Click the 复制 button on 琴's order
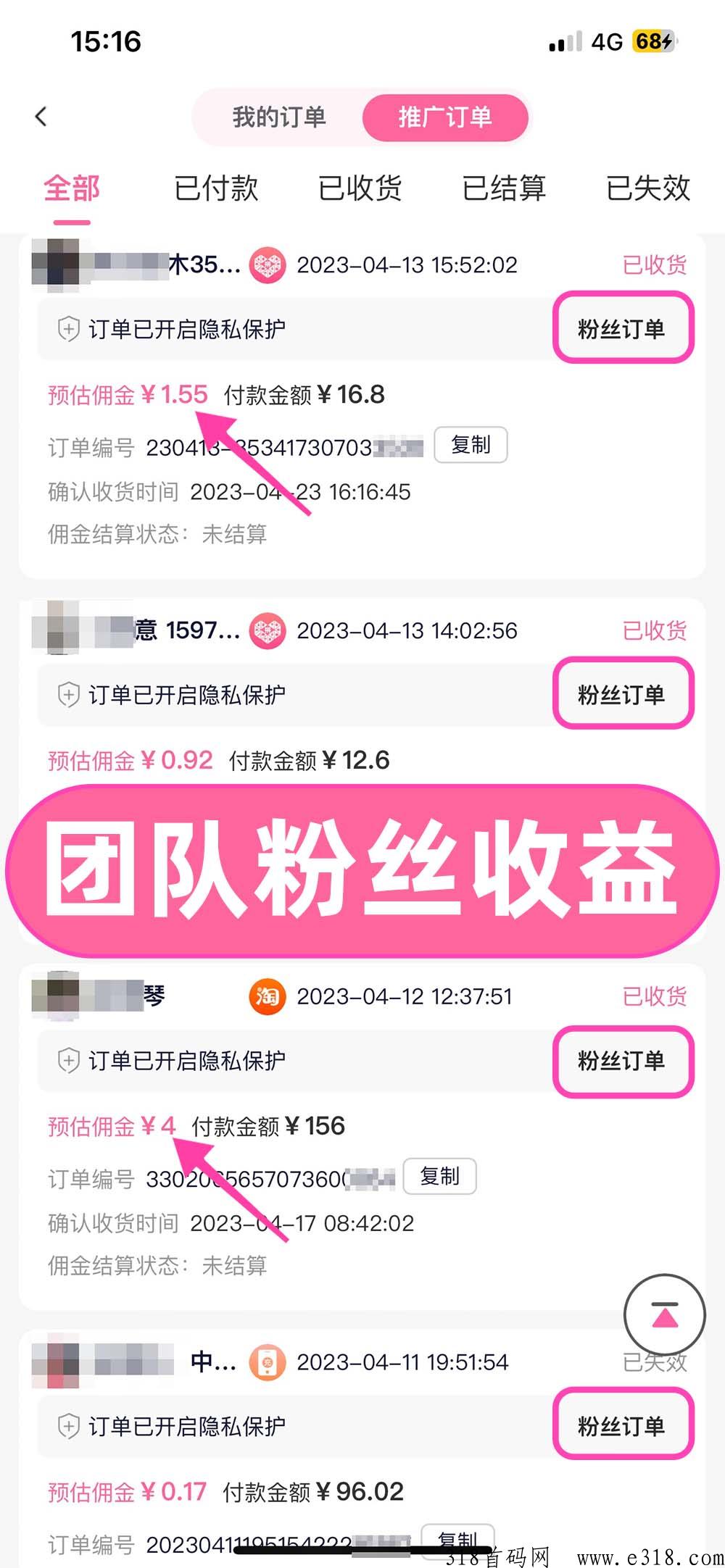The image size is (725, 1568). pyautogui.click(x=440, y=1177)
